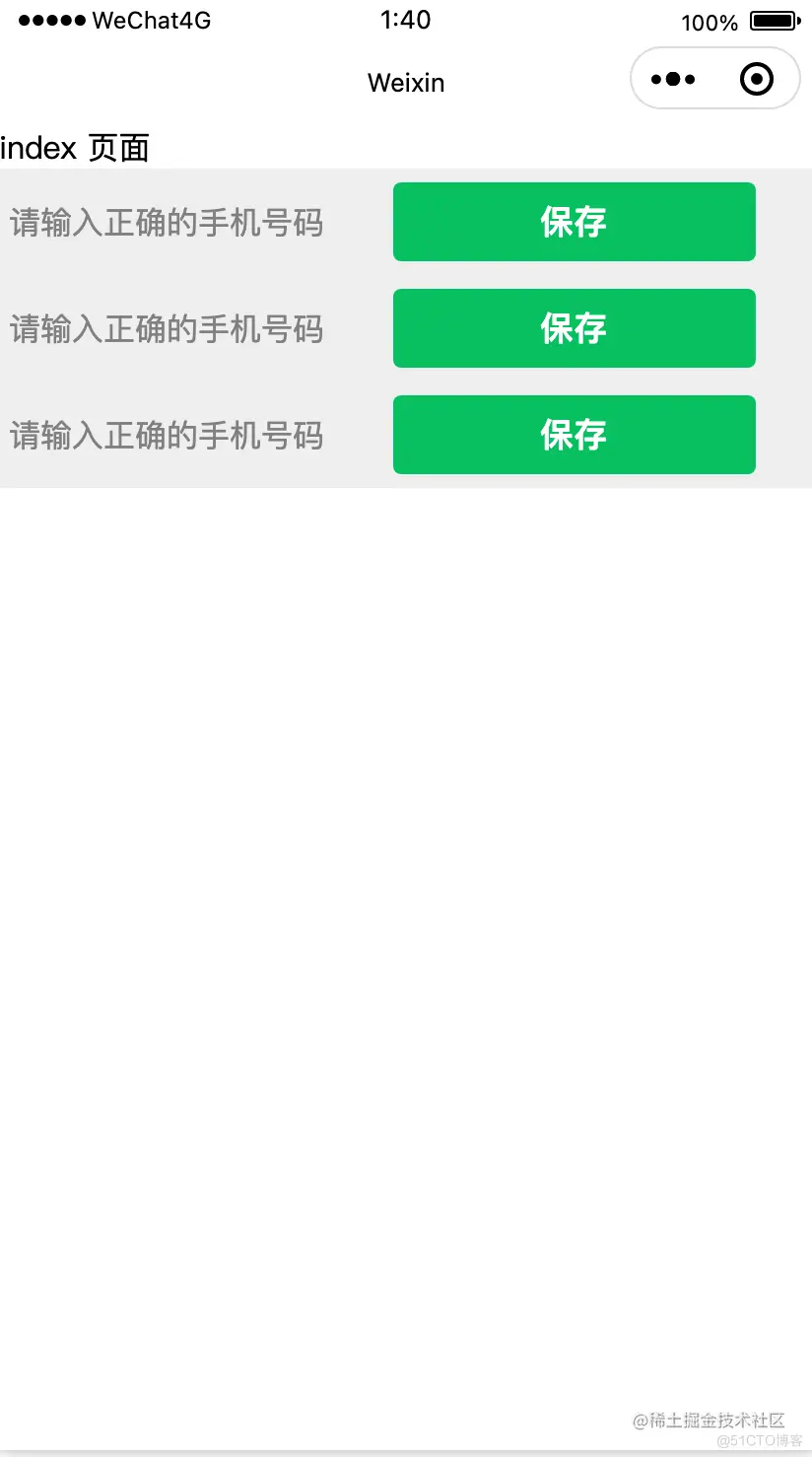Click the capsule control on the right
The height and width of the screenshot is (1457, 812).
(714, 78)
